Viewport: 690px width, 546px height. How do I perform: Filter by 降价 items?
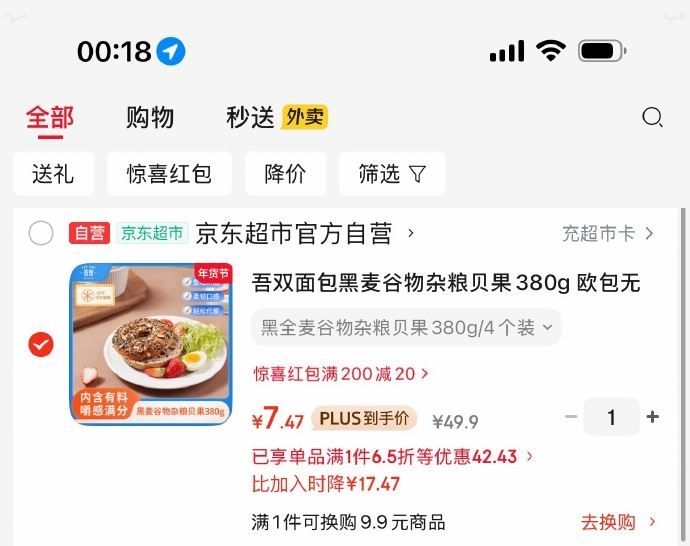(285, 174)
